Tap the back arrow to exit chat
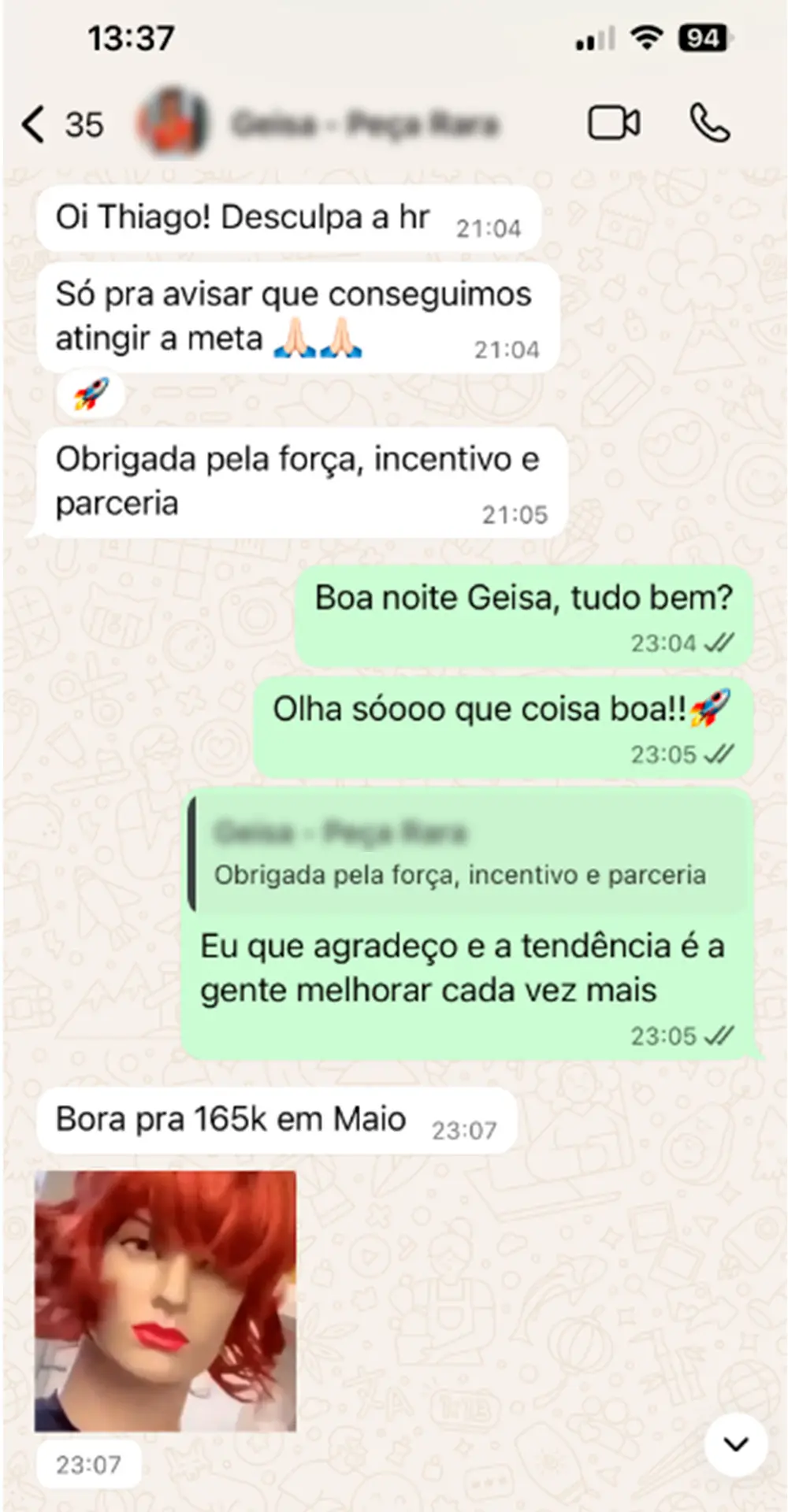Image resolution: width=788 pixels, height=1512 pixels. coord(33,124)
